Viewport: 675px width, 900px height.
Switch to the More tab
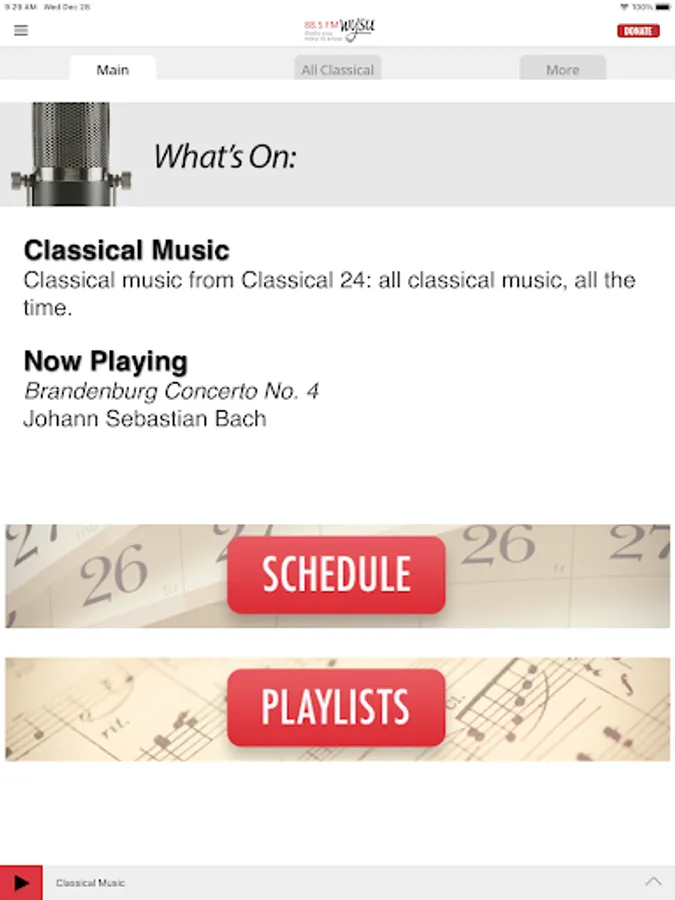coord(562,68)
